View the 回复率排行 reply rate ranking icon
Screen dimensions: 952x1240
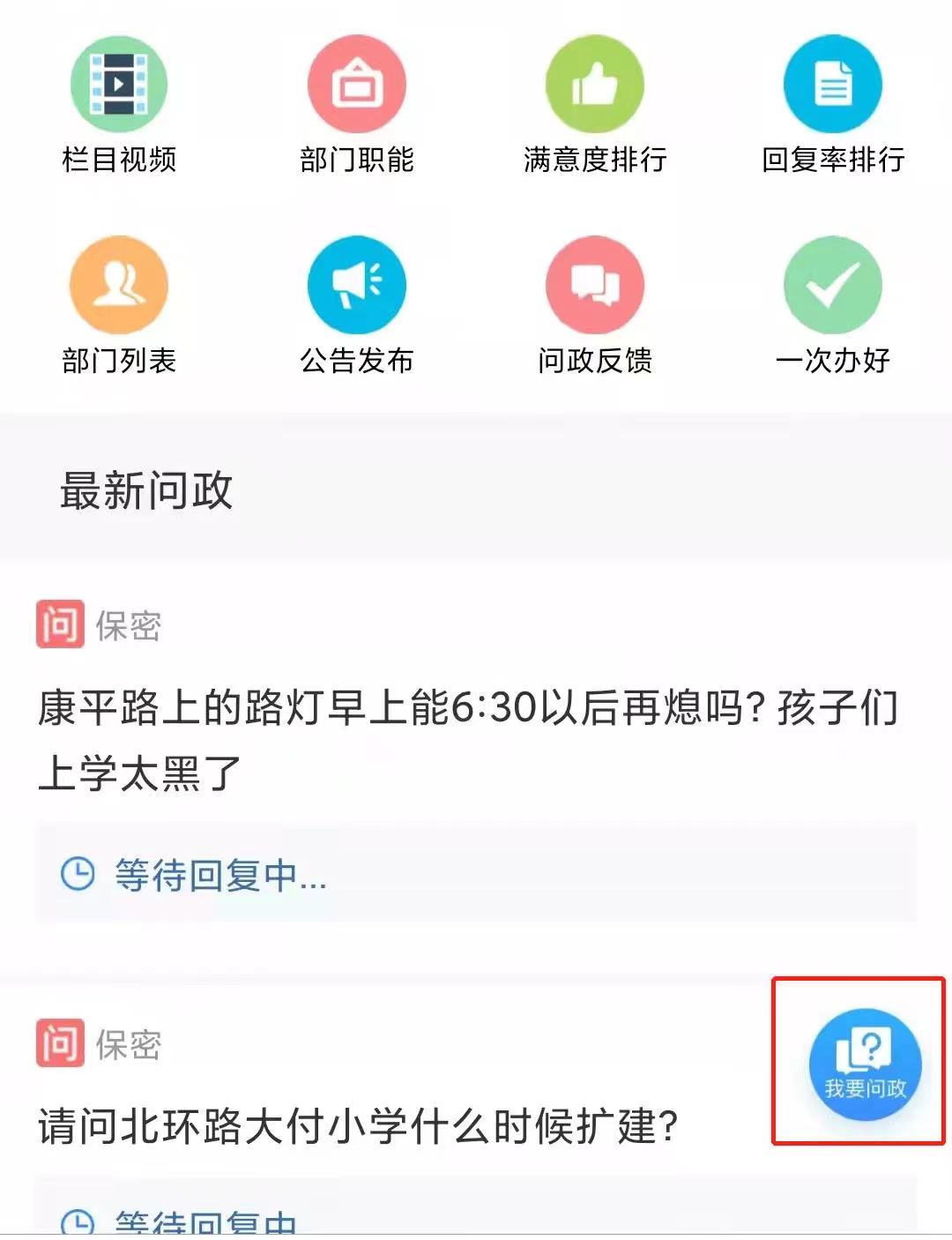tap(833, 82)
